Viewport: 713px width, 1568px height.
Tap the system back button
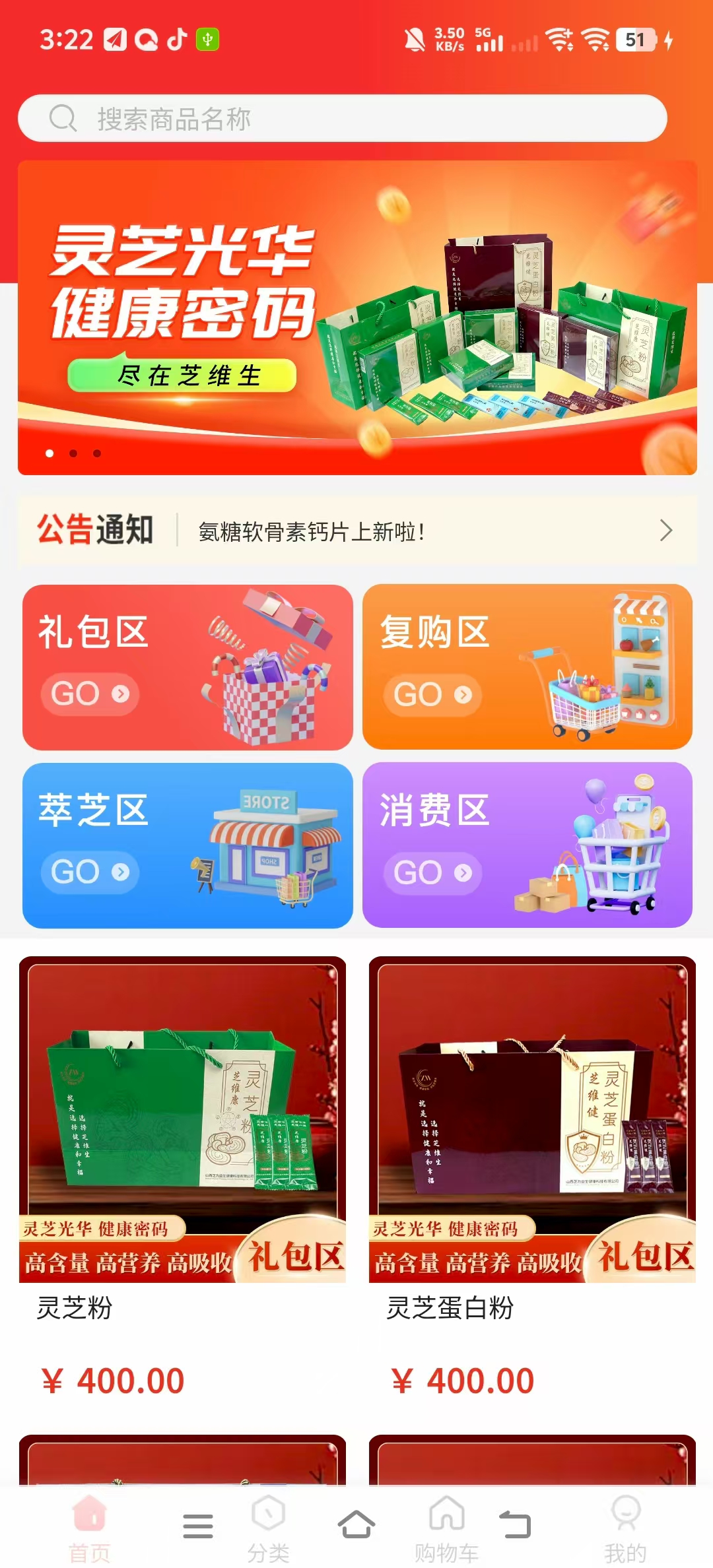pos(515,1524)
